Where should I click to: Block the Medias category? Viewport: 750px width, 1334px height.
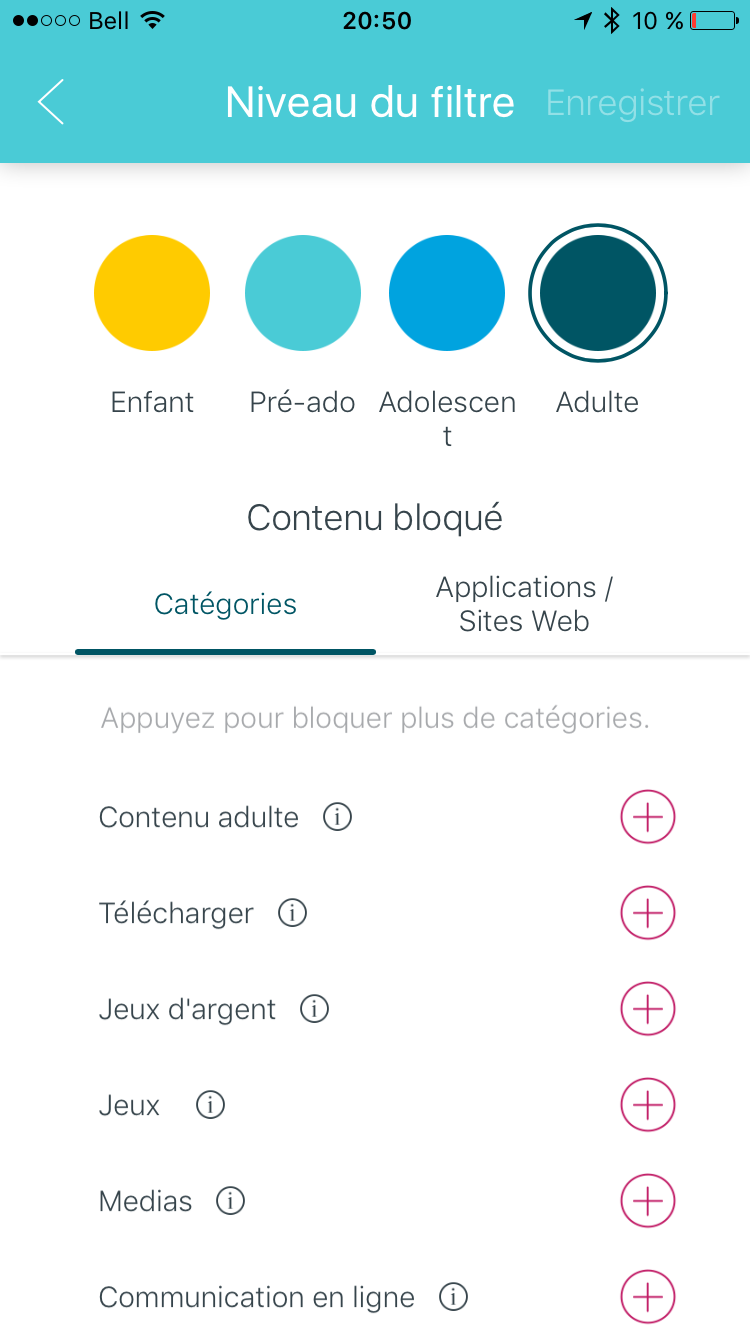pos(648,1201)
